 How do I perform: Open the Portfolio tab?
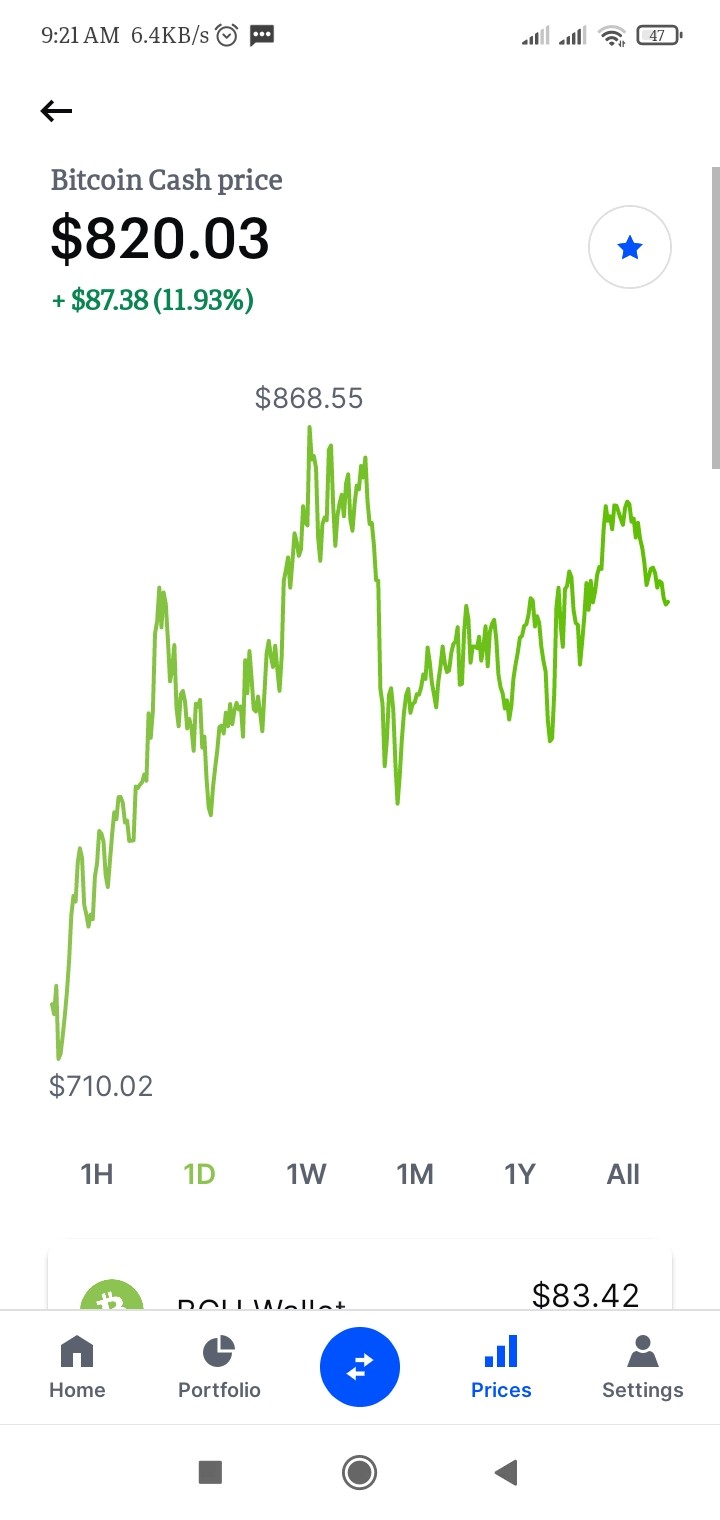(x=219, y=1367)
